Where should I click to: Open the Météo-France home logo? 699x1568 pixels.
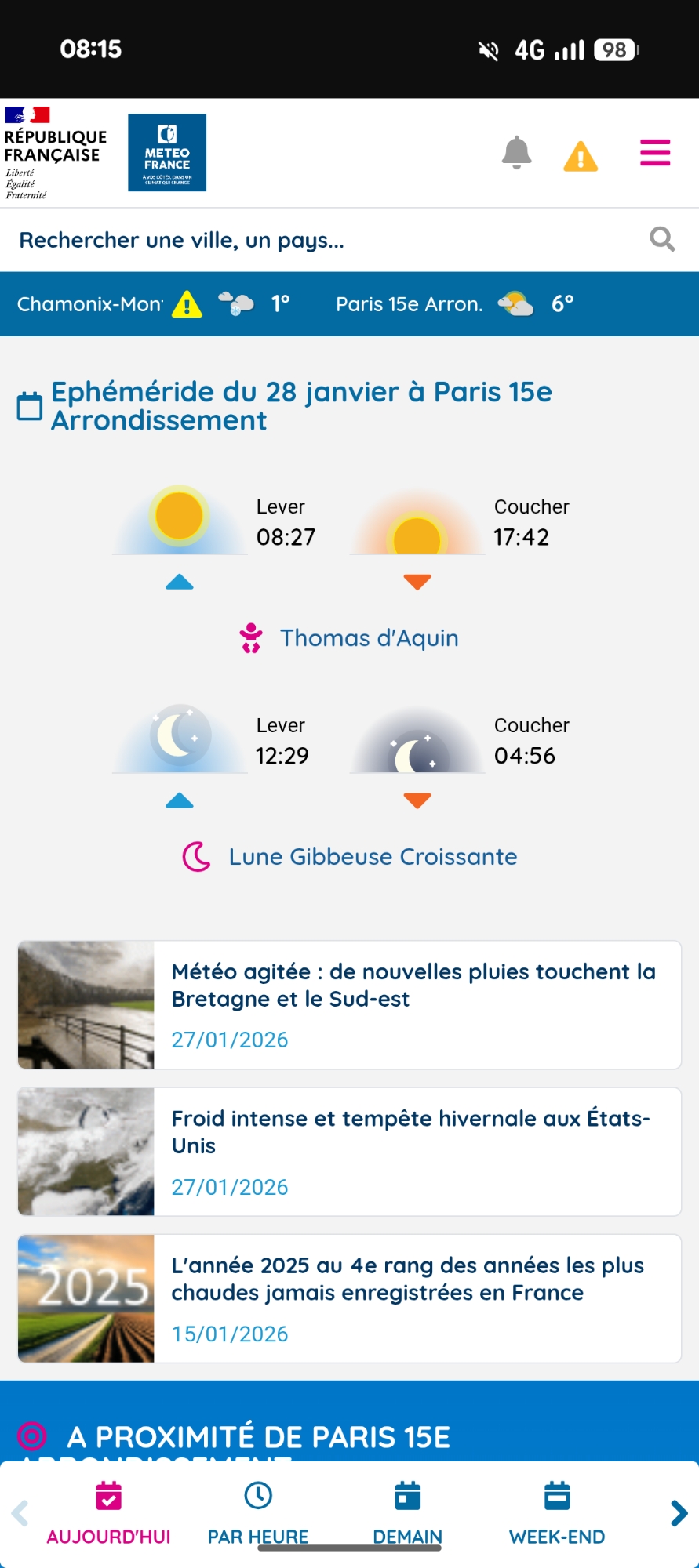pos(167,153)
